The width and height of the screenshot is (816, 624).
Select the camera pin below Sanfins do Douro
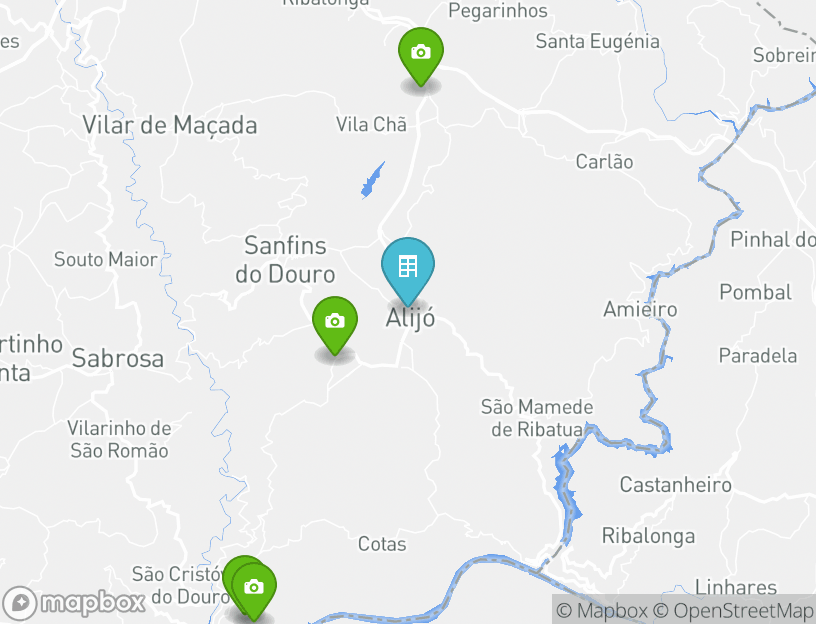335,322
